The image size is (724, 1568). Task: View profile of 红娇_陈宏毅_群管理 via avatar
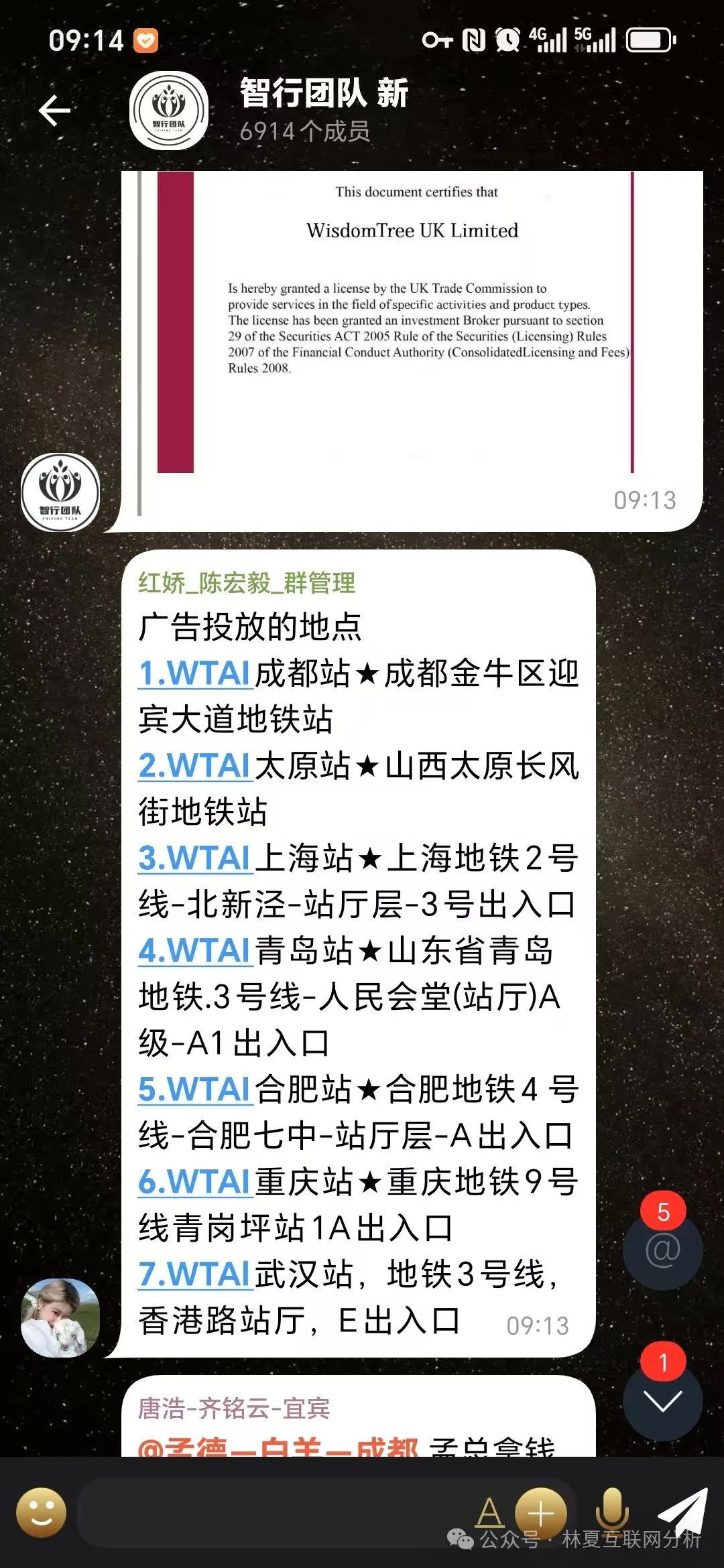(x=60, y=1318)
